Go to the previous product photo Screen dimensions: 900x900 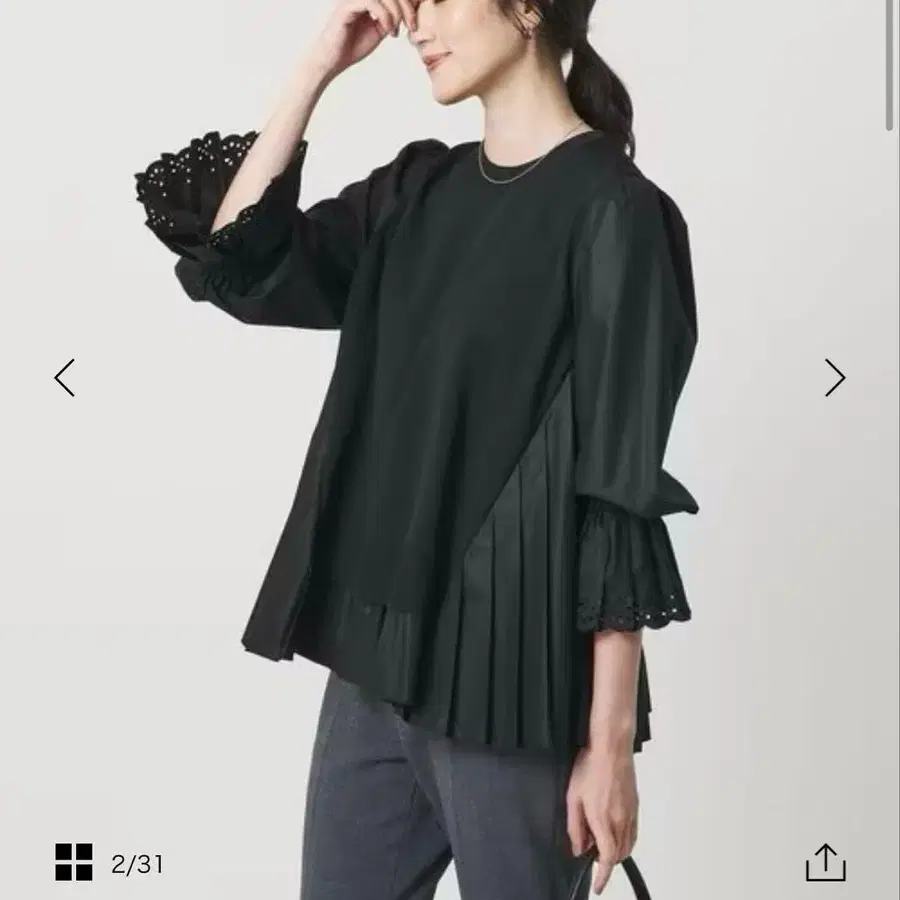coord(65,378)
